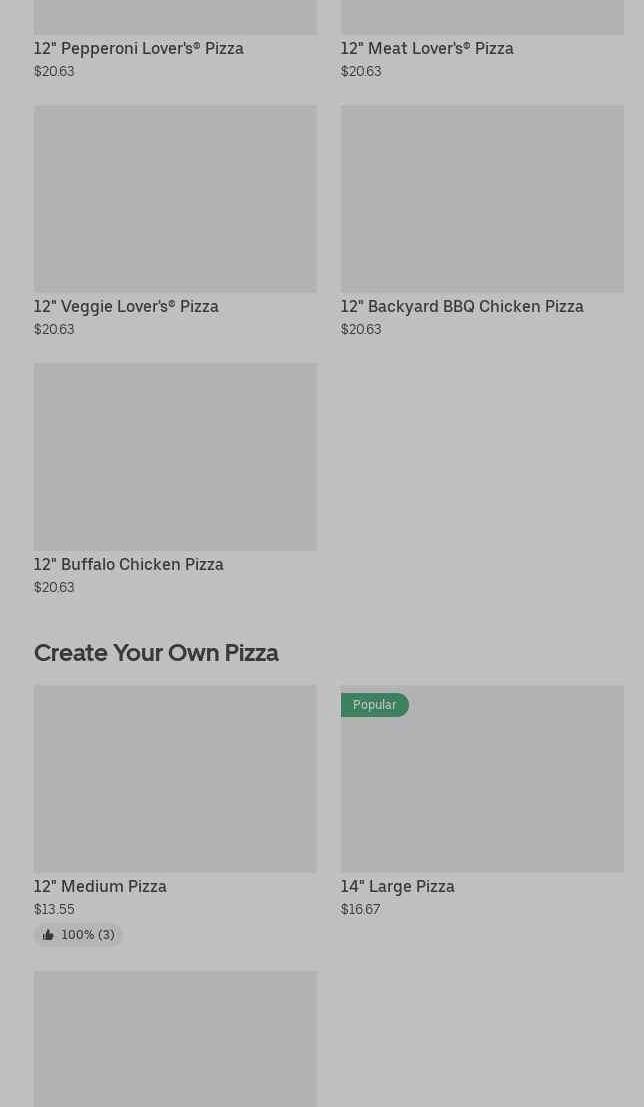Open 12" Pepperoni Lover's Pizza item
644x1107 pixels.
tap(138, 48)
